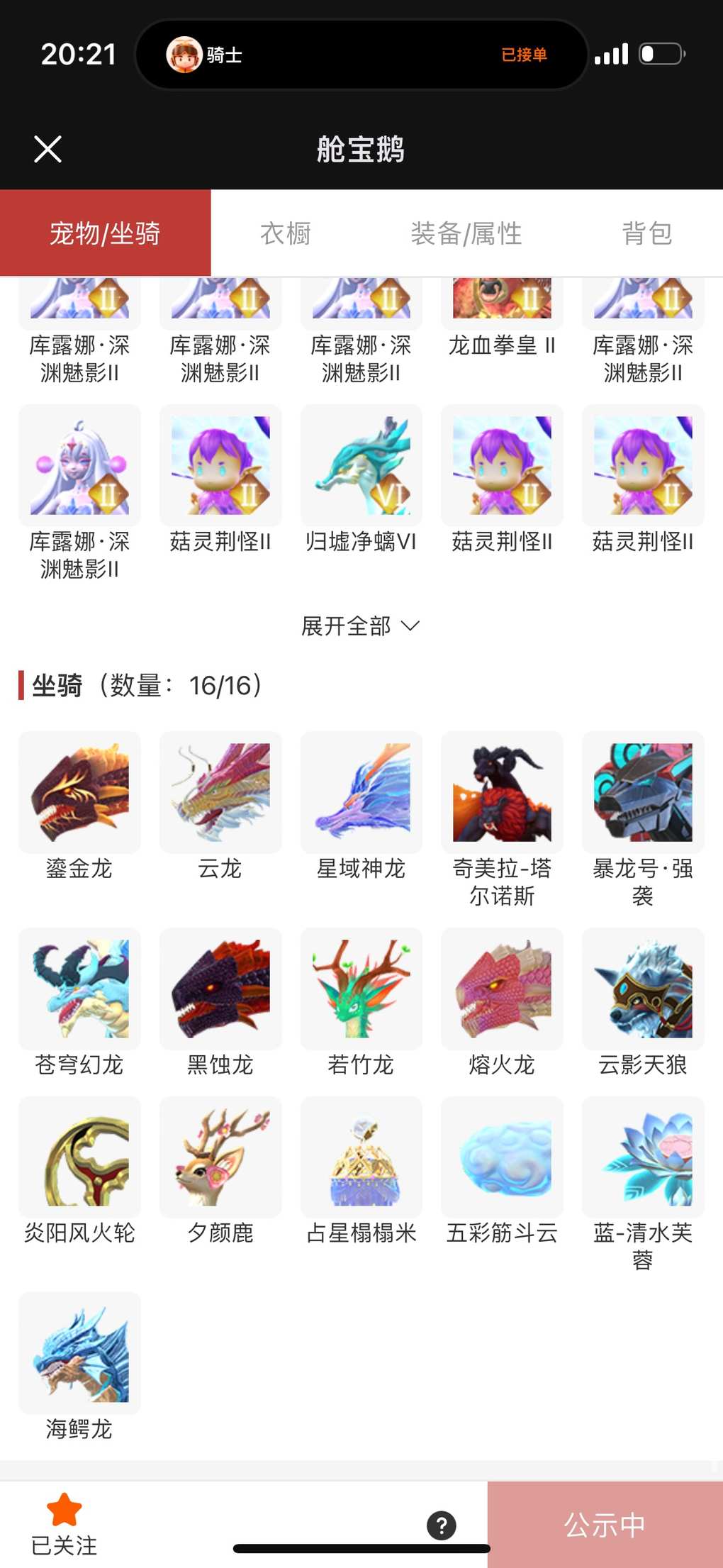Close the 舱宝鹅 page
The height and width of the screenshot is (1568, 723).
click(x=47, y=150)
